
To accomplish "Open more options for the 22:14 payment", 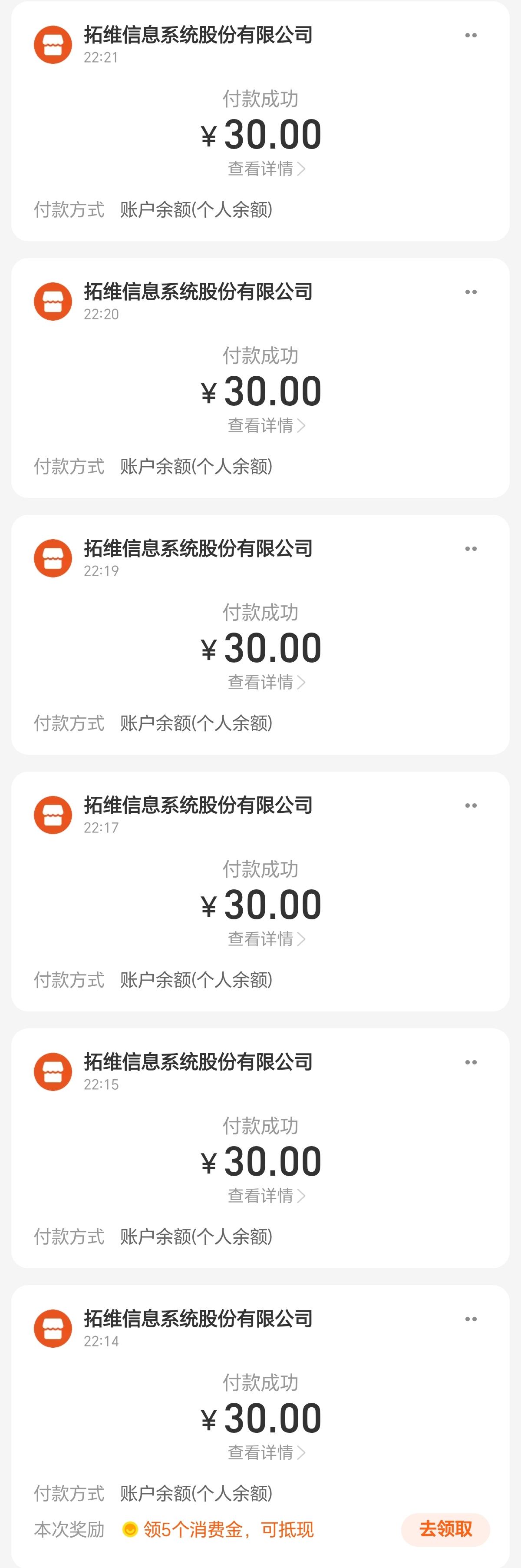I will click(x=471, y=1319).
